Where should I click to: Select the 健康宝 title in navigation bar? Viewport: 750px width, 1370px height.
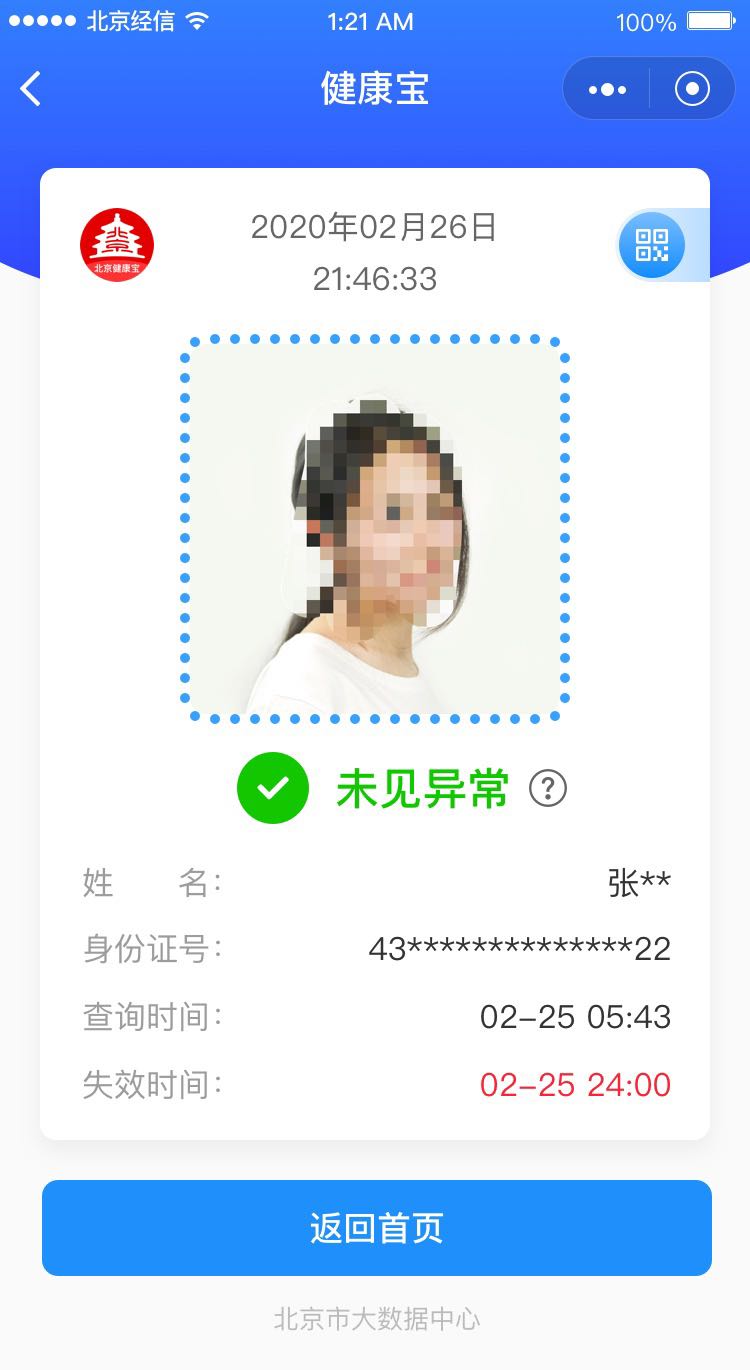tap(375, 88)
